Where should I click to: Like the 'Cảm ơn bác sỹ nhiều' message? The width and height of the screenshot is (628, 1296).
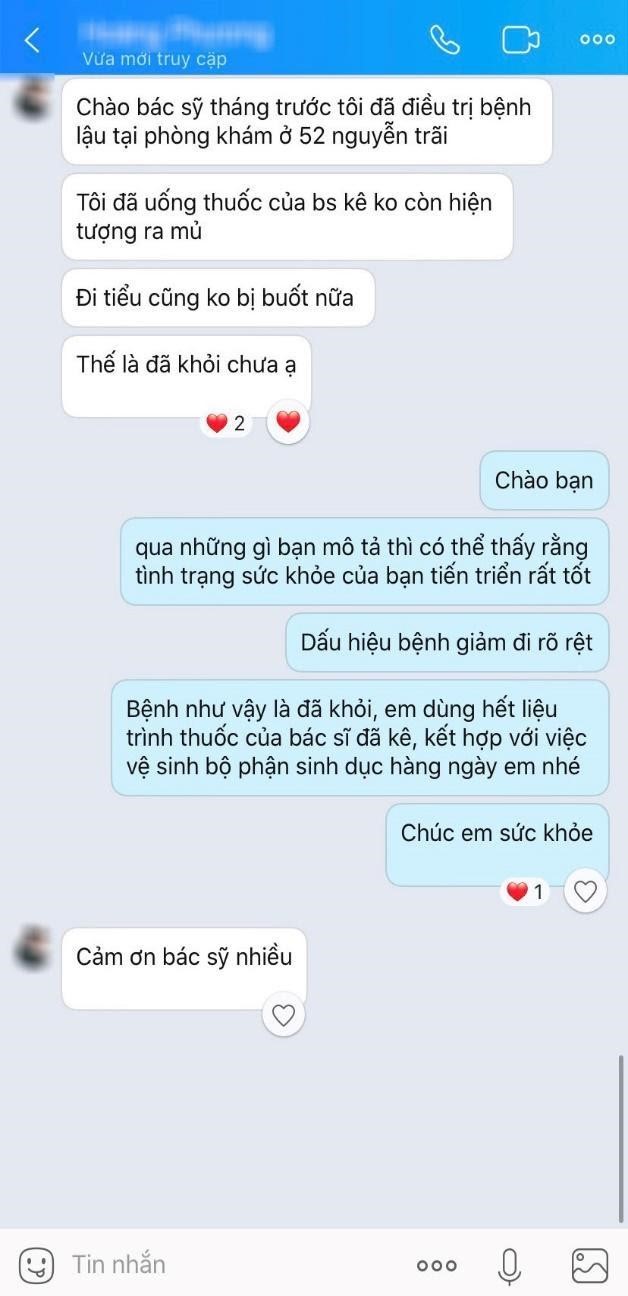[284, 1015]
